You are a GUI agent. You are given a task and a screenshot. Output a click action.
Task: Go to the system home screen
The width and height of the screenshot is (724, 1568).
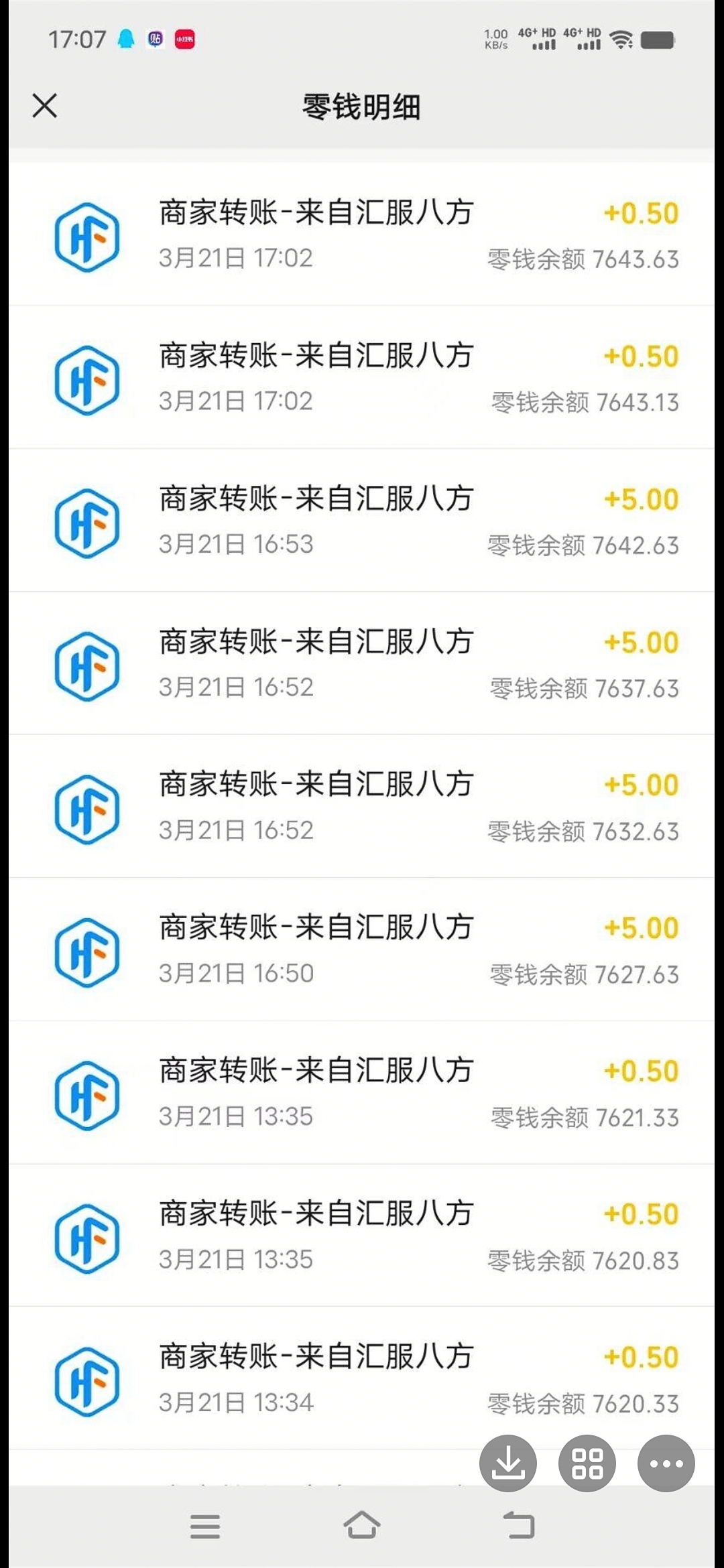point(362,1525)
